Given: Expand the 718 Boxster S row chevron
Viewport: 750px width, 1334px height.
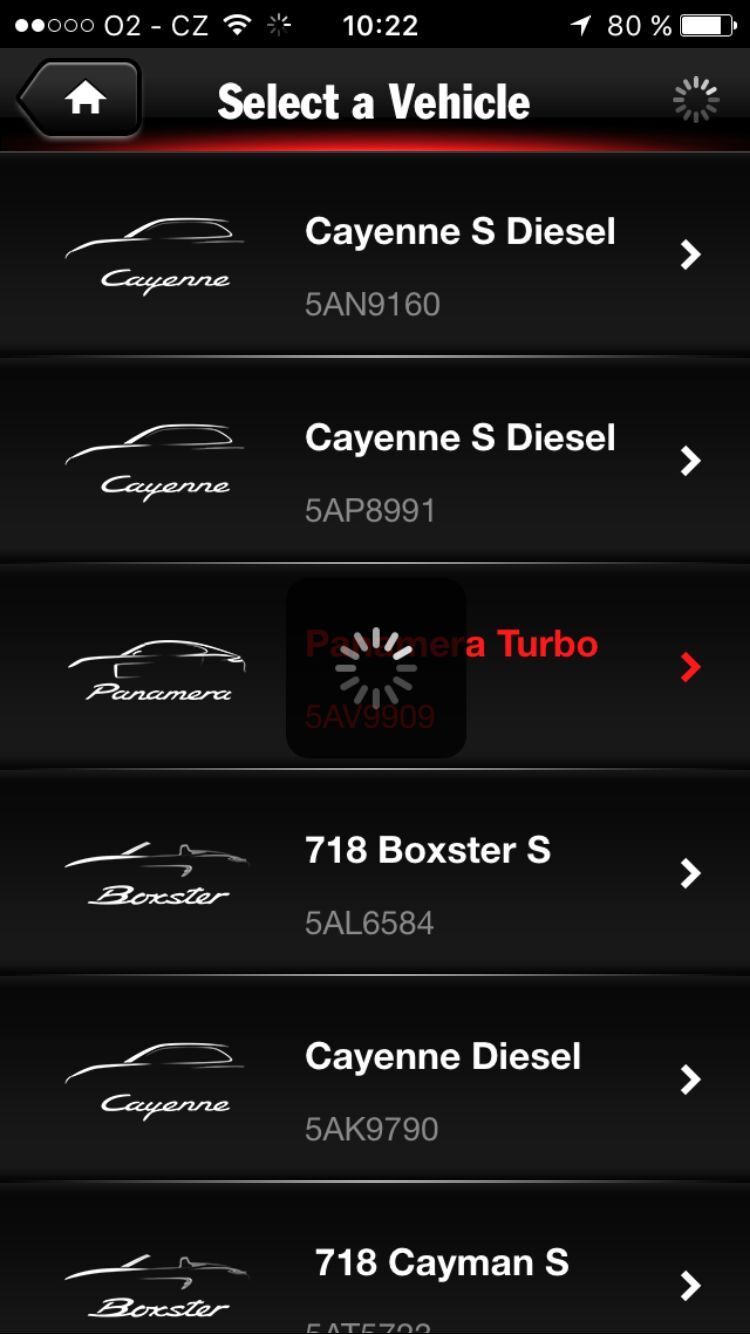Looking at the screenshot, I should pos(690,874).
